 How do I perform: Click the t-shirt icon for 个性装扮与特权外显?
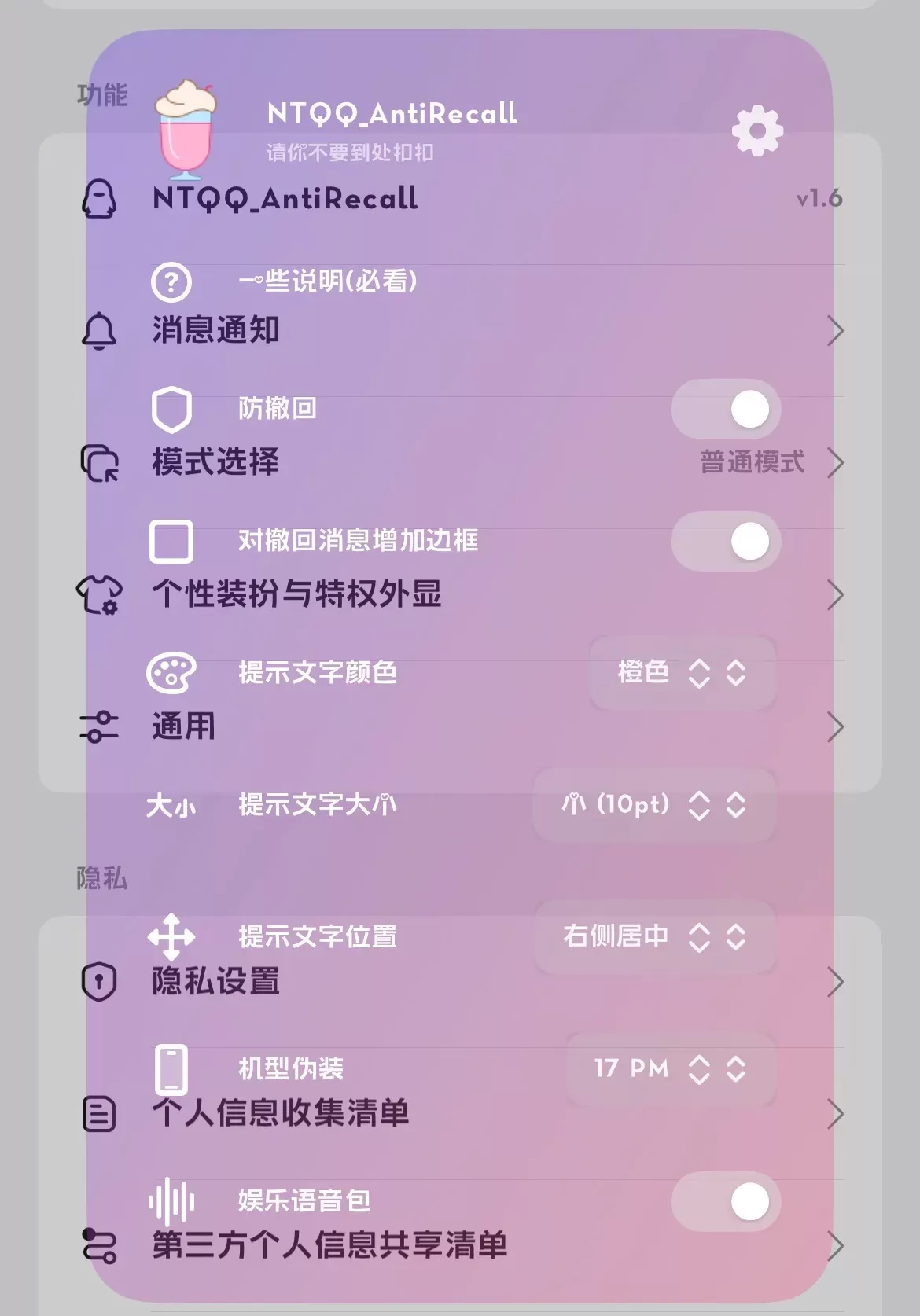[x=98, y=595]
